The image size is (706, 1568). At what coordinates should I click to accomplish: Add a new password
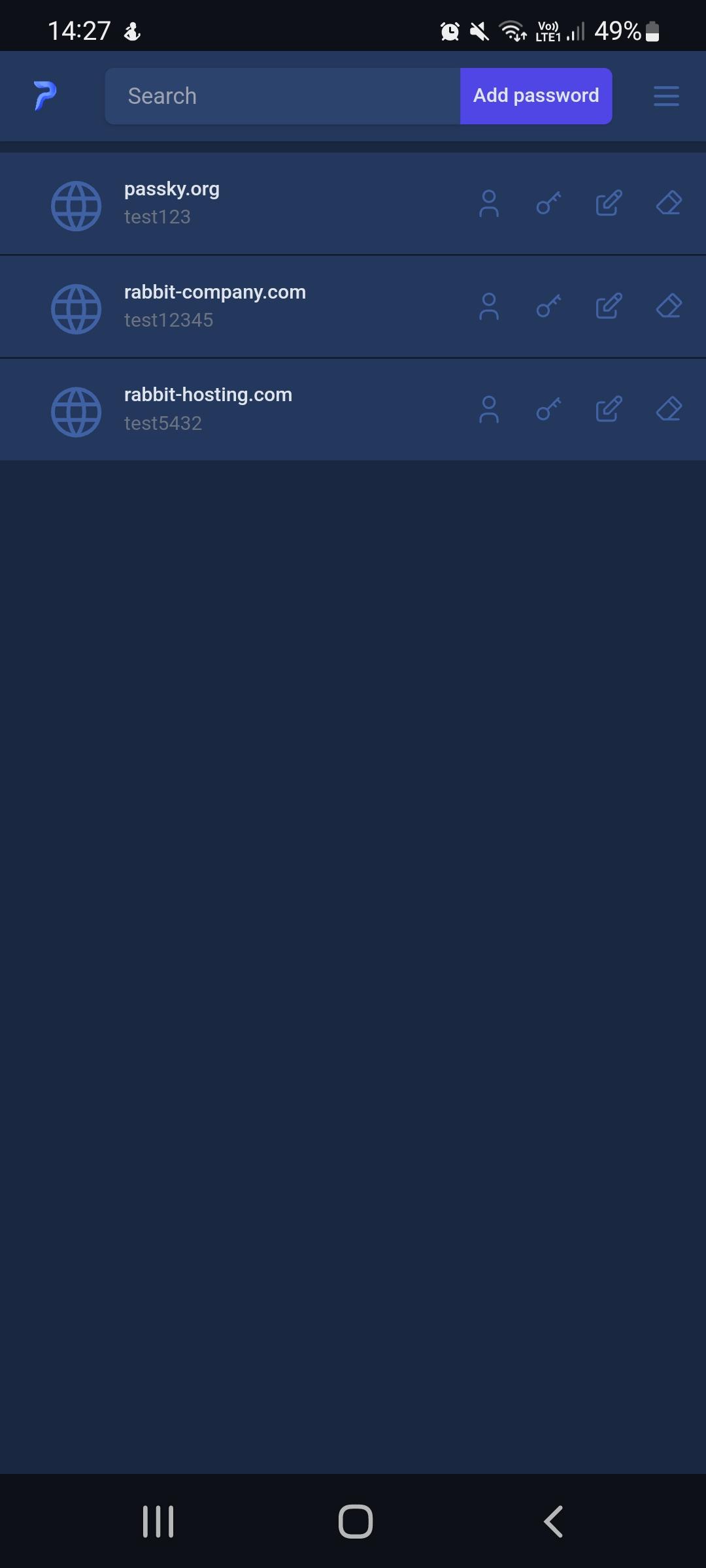536,96
